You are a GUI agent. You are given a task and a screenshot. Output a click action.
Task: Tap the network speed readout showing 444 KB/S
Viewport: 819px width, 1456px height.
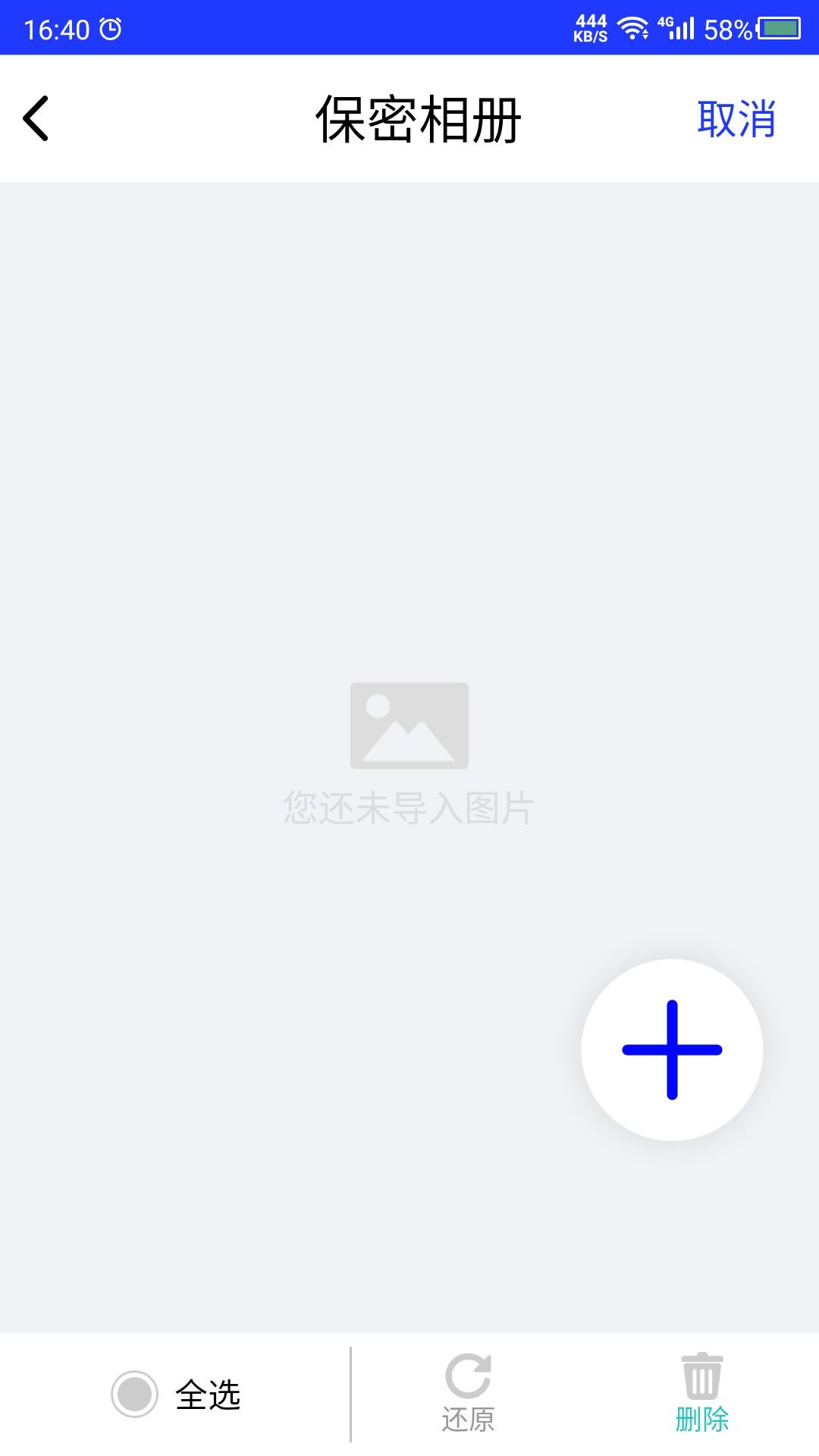591,27
